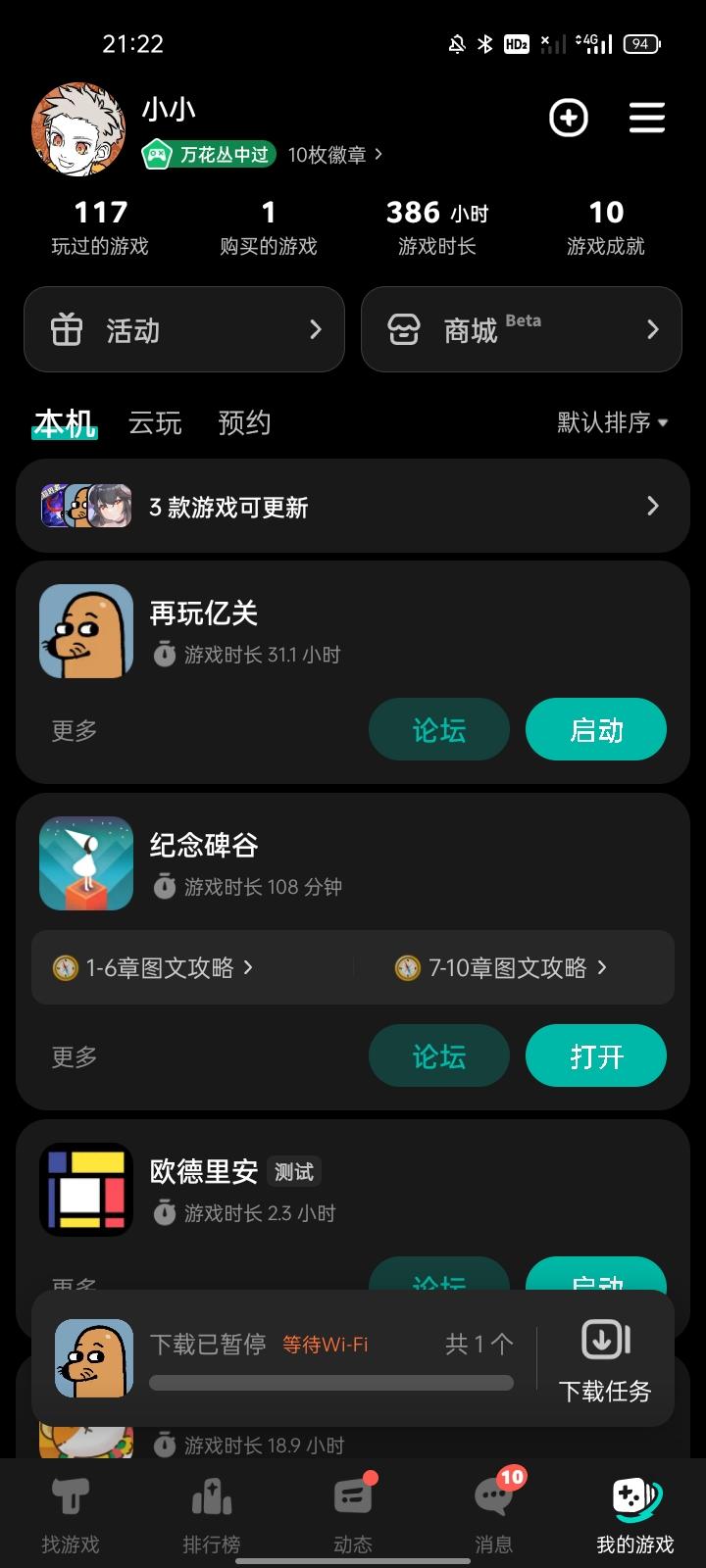706x1568 pixels.
Task: Switch to the 云玩 tab
Action: click(155, 423)
